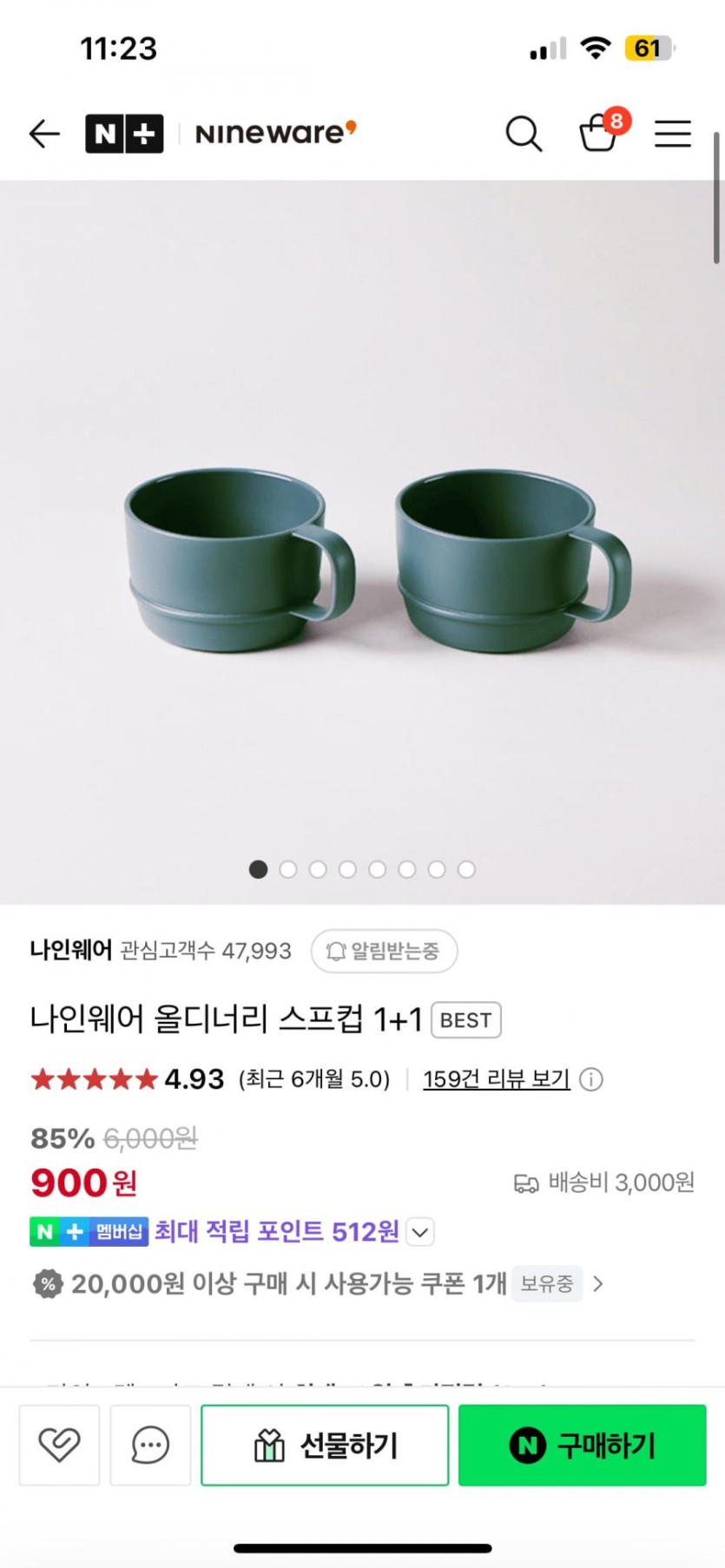Open the 나인웨어 store name
Image resolution: width=725 pixels, height=1568 pixels.
[70, 951]
